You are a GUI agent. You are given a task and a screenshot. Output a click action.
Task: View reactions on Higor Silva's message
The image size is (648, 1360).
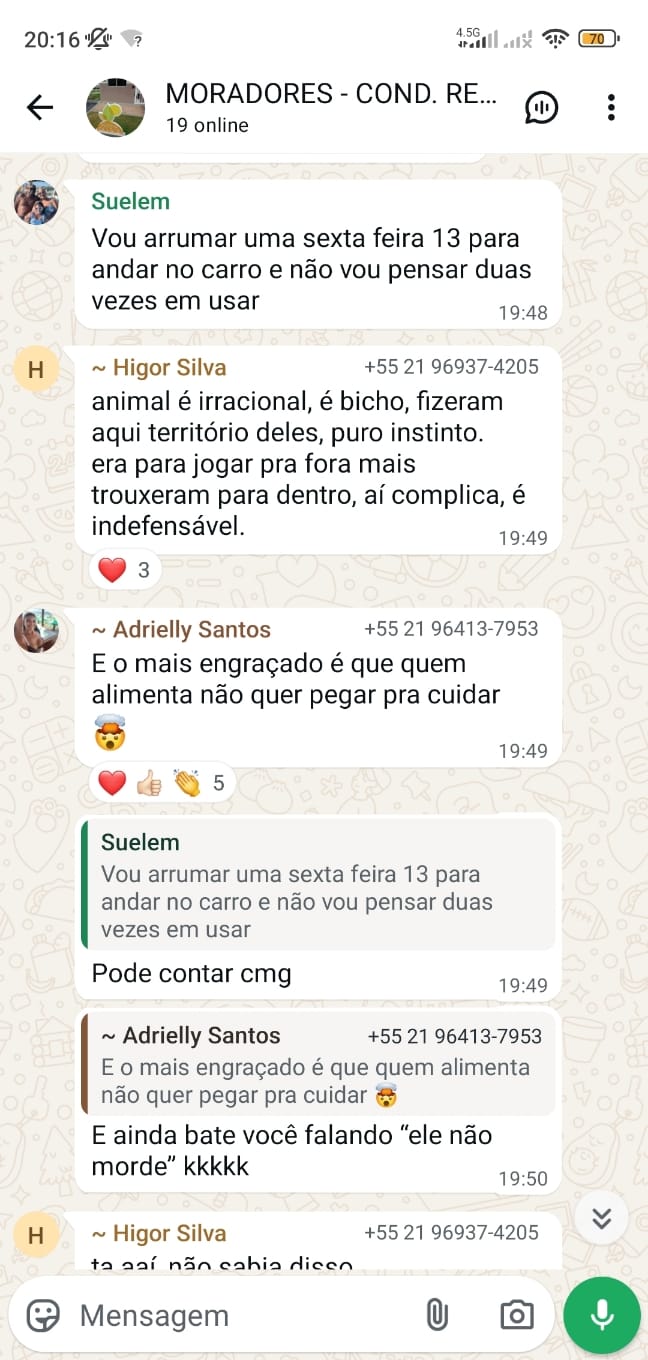(124, 571)
